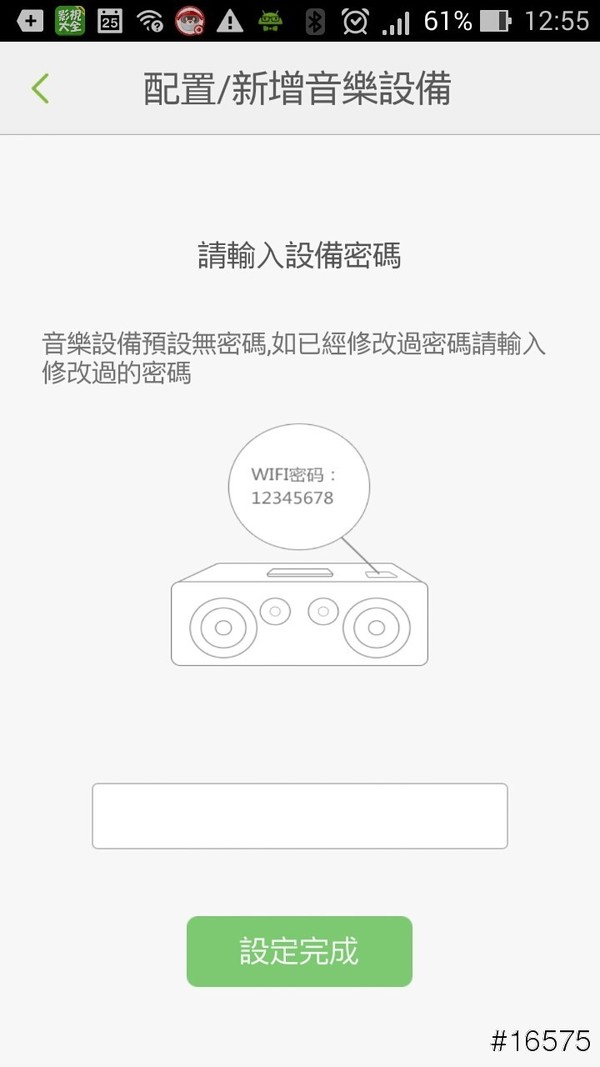
Task: Focus the device password input field
Action: pyautogui.click(x=300, y=816)
